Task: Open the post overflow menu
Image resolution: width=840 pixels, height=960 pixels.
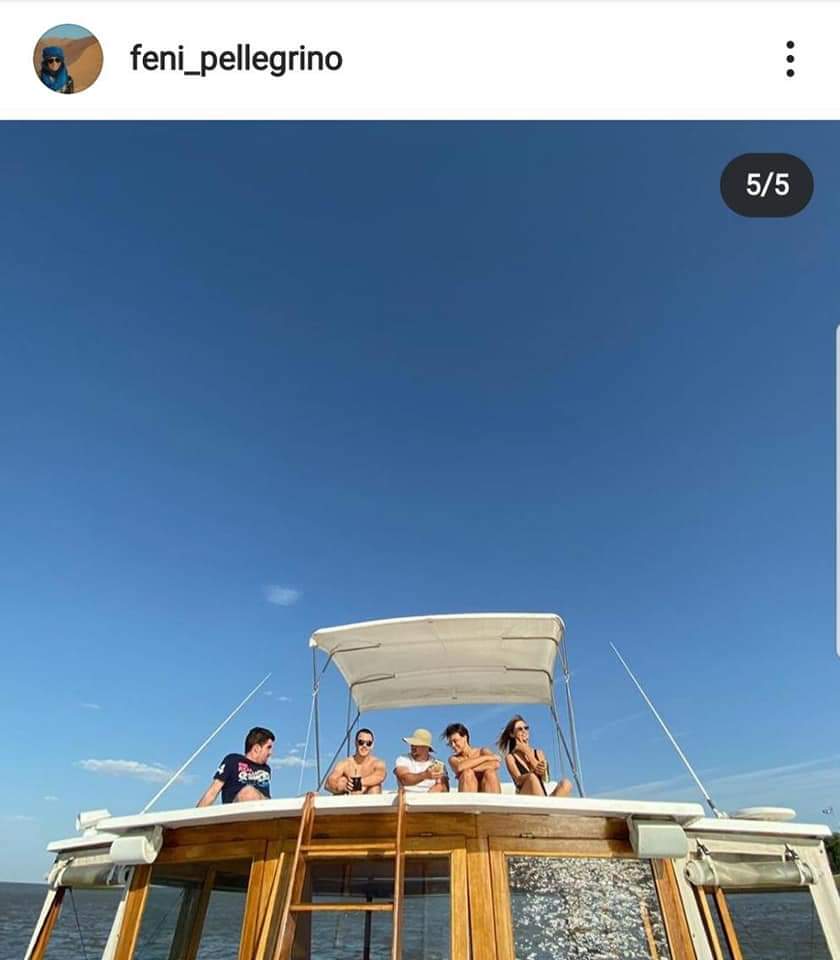Action: tap(789, 59)
